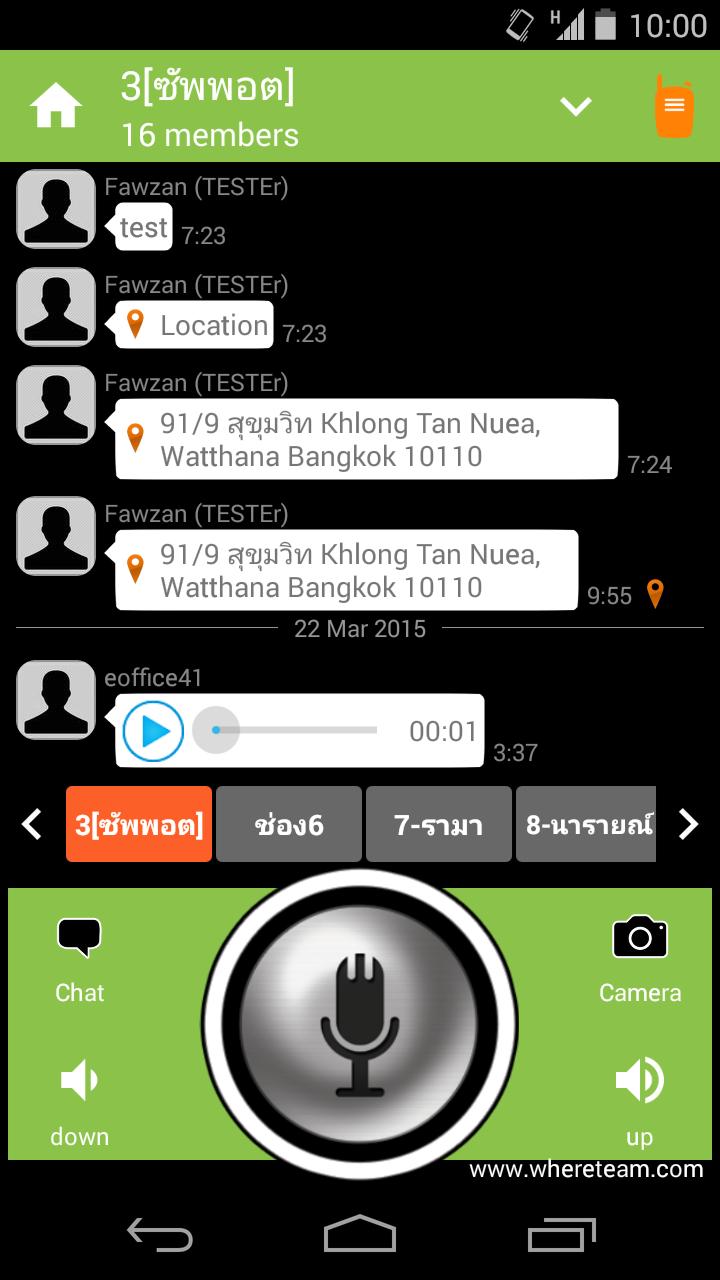Open the system recent apps
Screen dimensions: 720x1280
tap(561, 1234)
